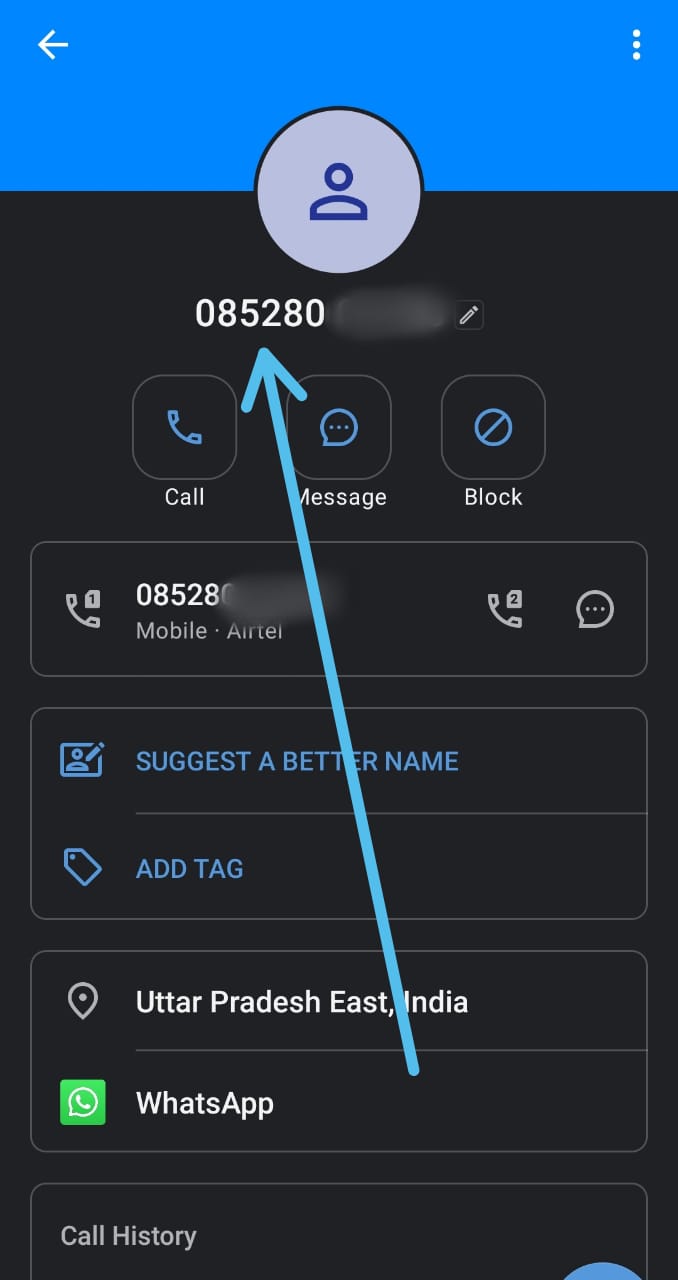Open Uttar Pradesh East, India location row
Screen dimensions: 678x1280
click(339, 1001)
